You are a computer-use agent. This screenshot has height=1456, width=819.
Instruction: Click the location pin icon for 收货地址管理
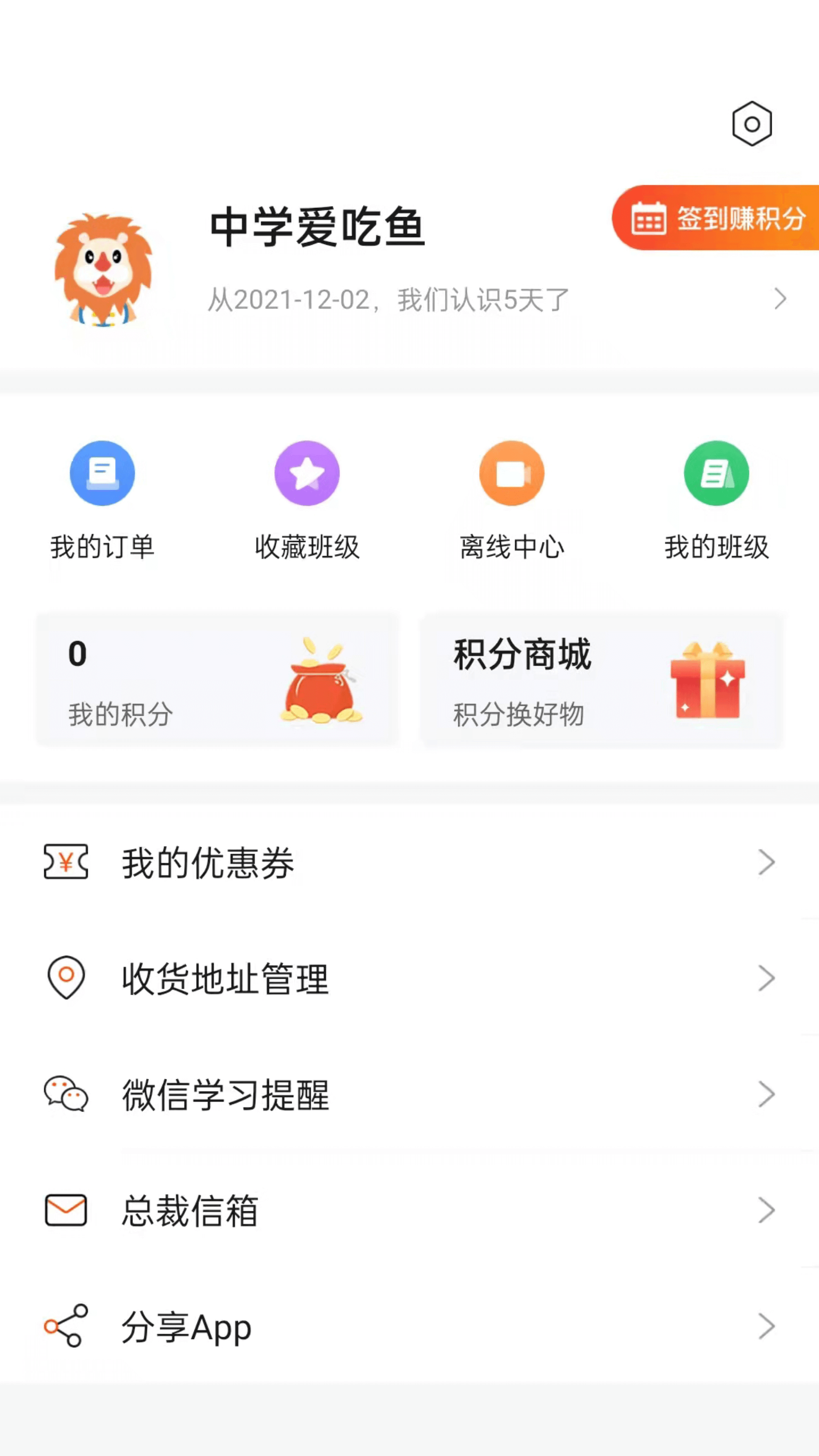tap(65, 977)
